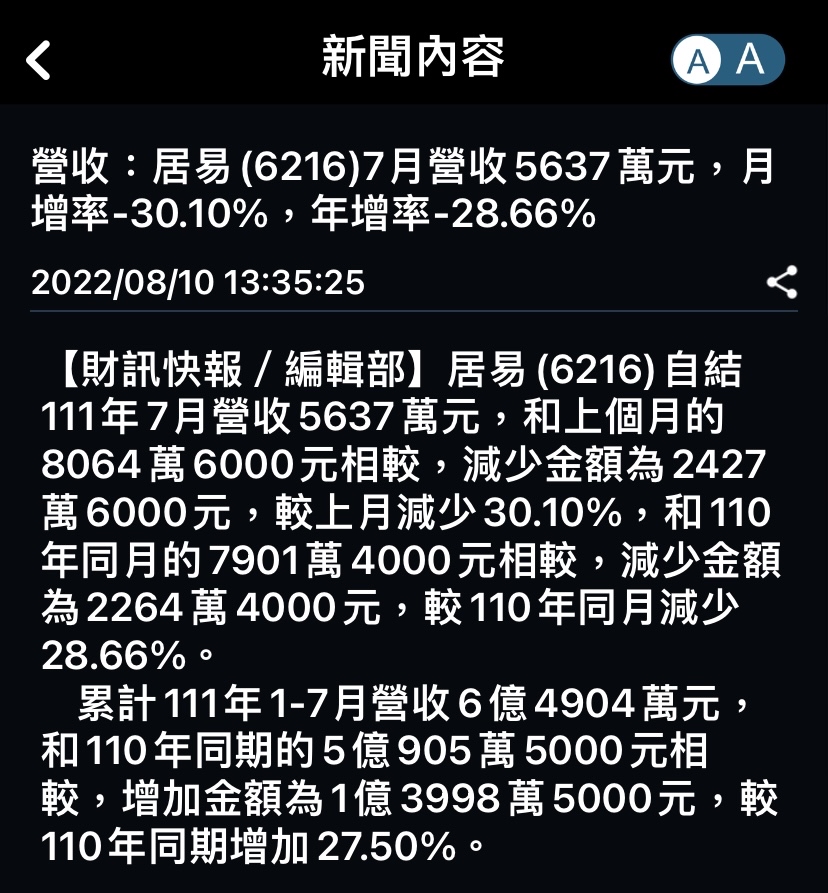This screenshot has width=828, height=893.
Task: Share this revenue news article
Action: [x=781, y=283]
